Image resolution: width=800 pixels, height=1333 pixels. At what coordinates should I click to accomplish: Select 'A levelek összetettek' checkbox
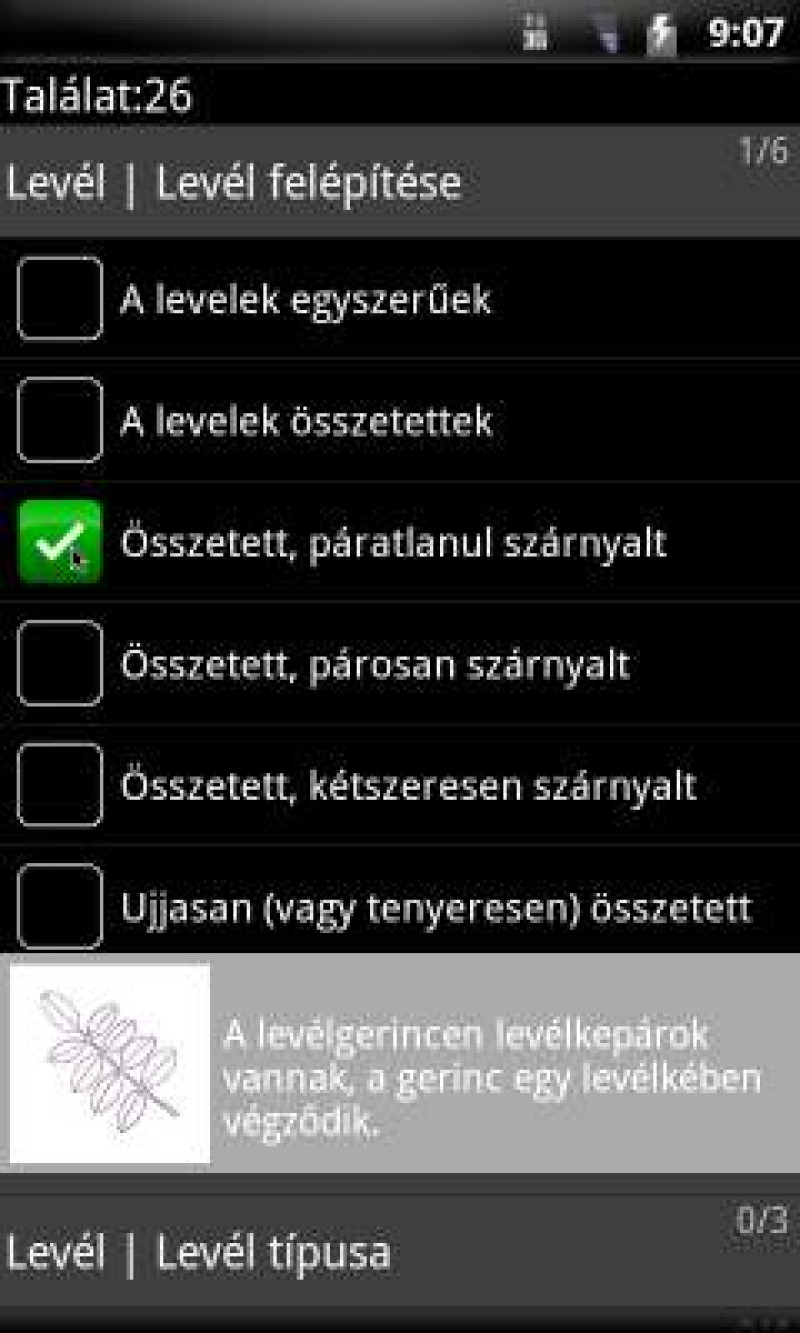[x=60, y=420]
